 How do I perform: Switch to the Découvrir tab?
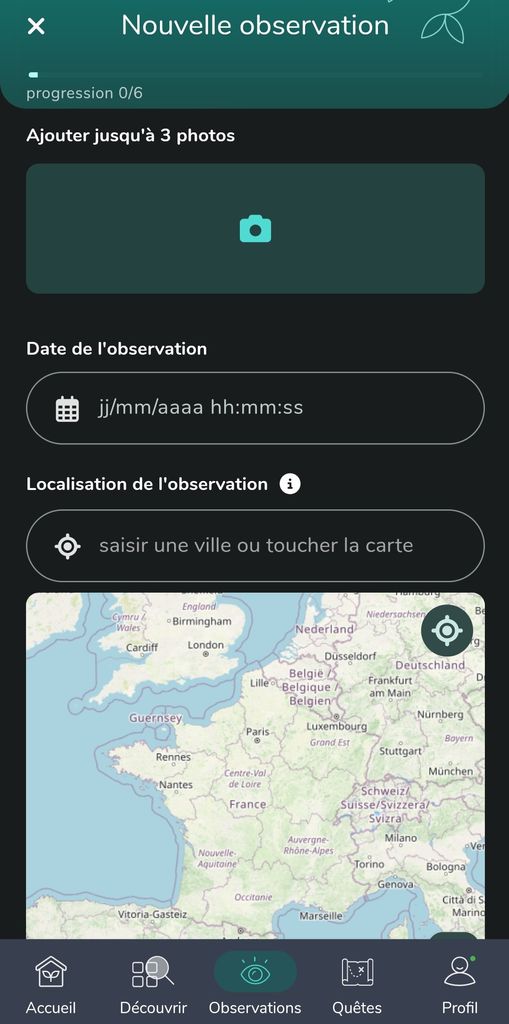[x=153, y=985]
